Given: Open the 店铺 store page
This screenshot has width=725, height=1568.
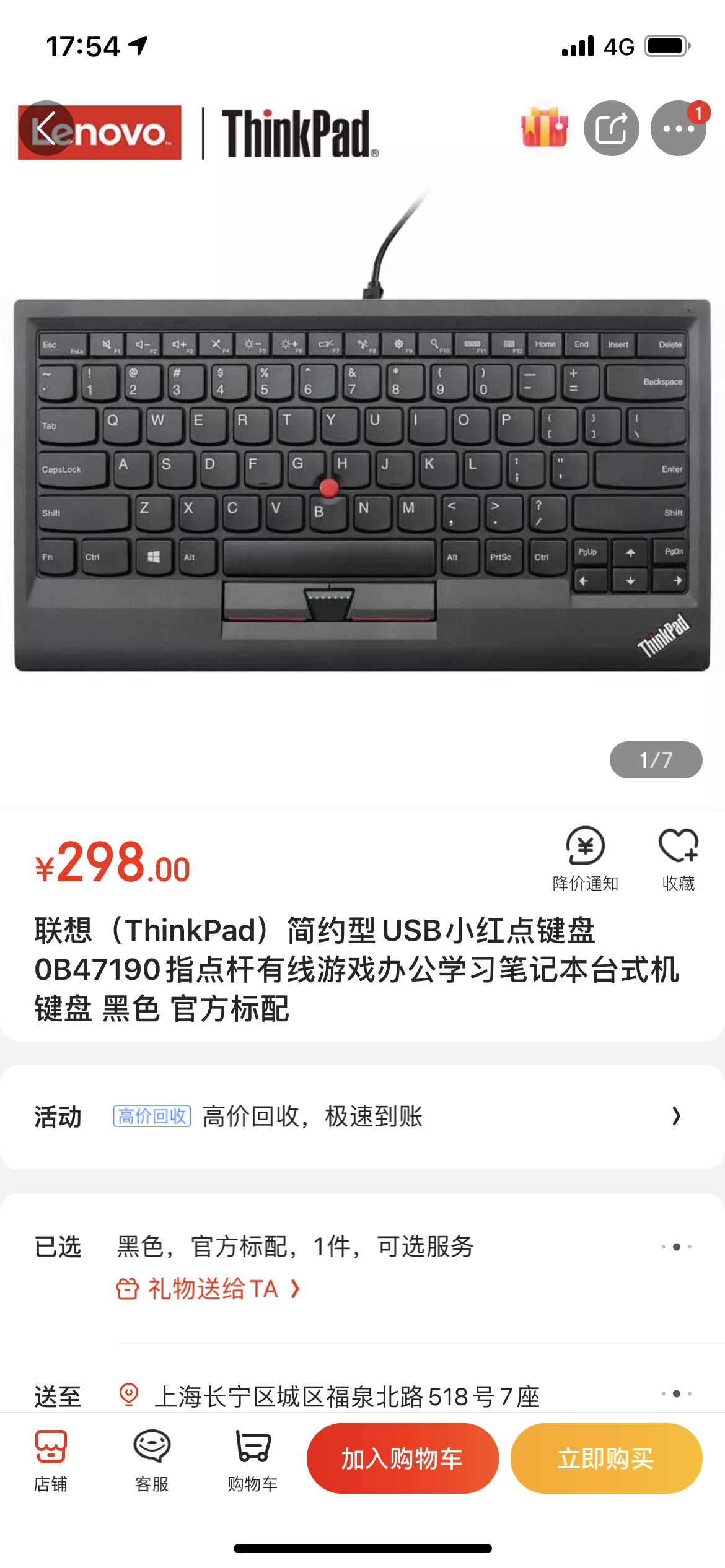Looking at the screenshot, I should (x=51, y=1459).
